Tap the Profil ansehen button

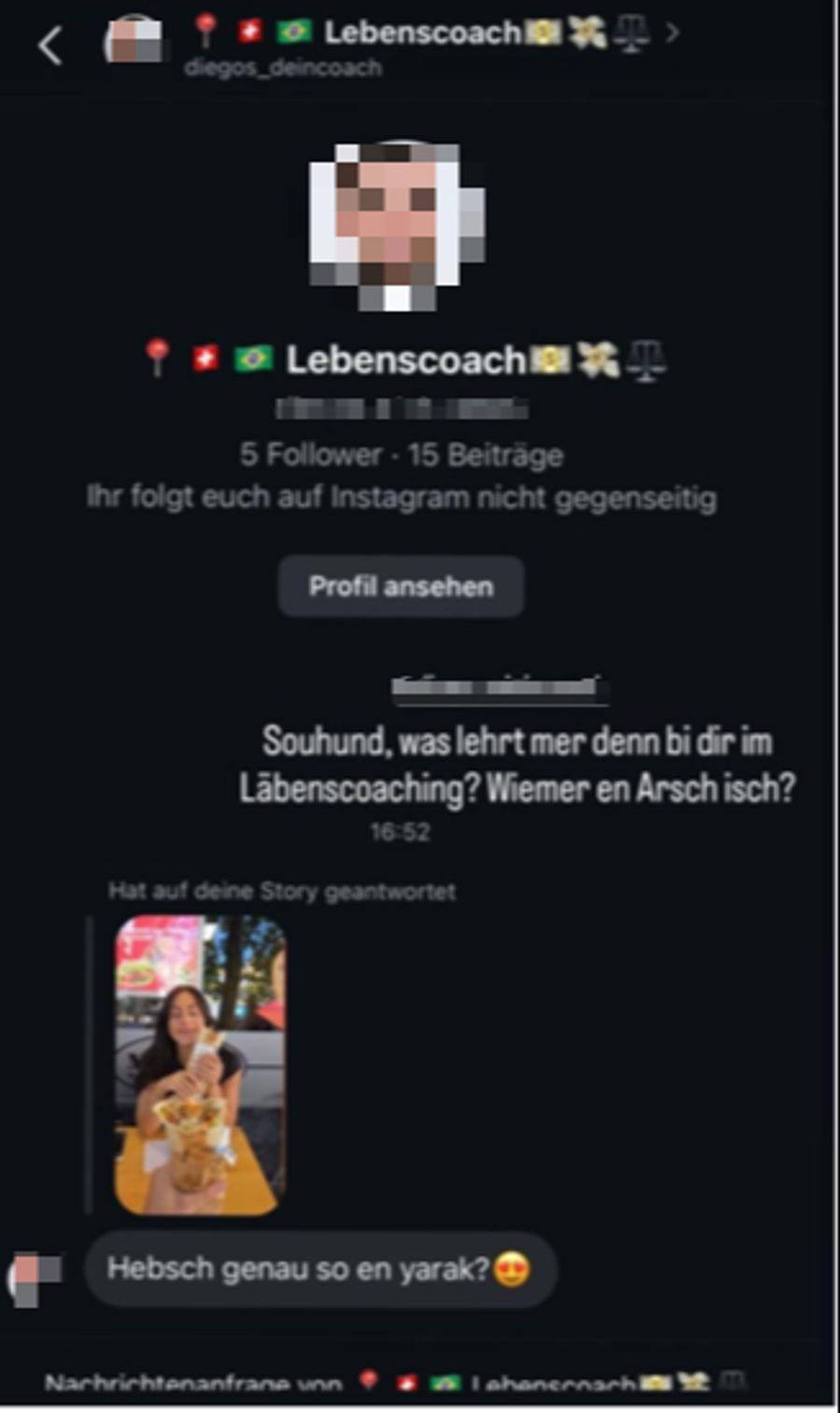coord(400,587)
